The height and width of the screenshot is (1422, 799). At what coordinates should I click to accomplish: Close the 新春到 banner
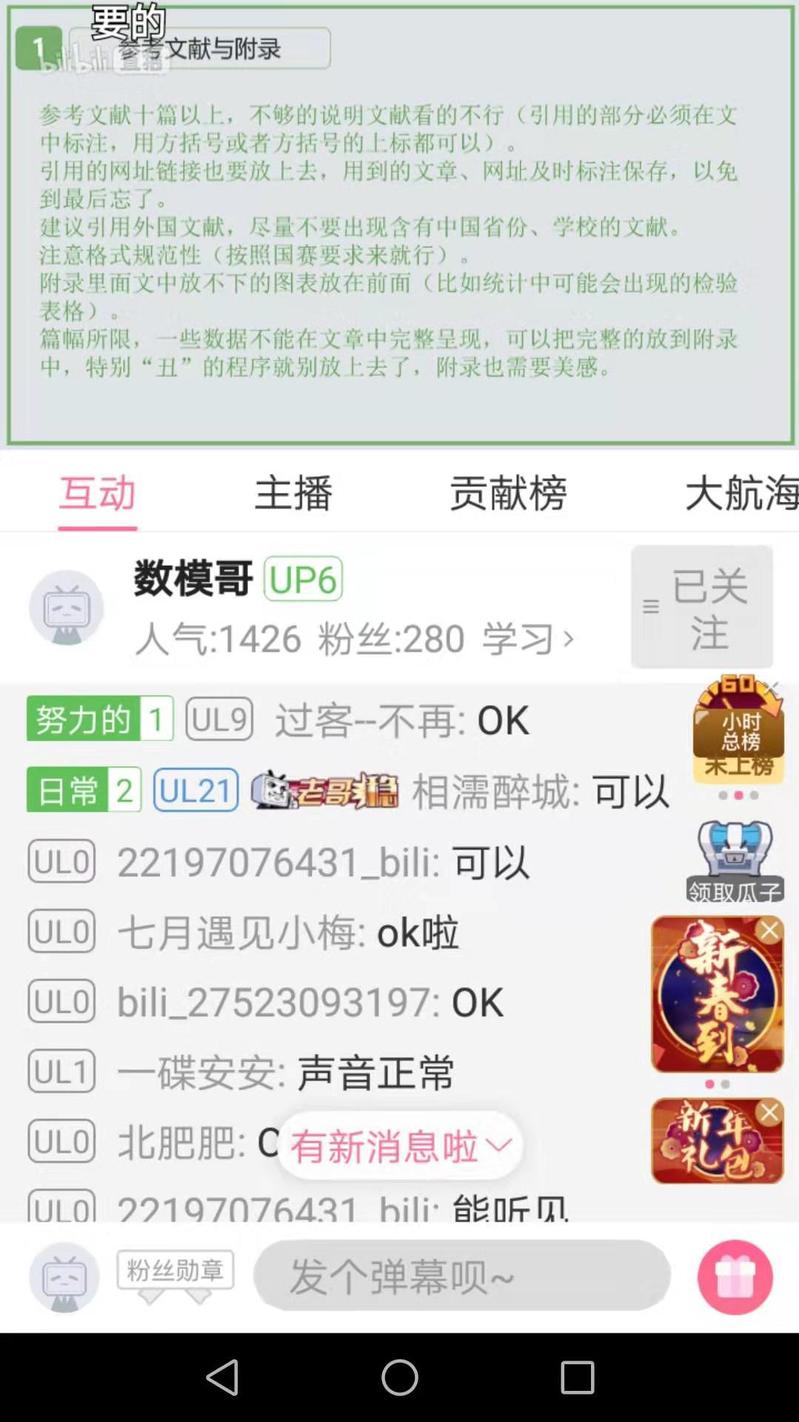[769, 931]
